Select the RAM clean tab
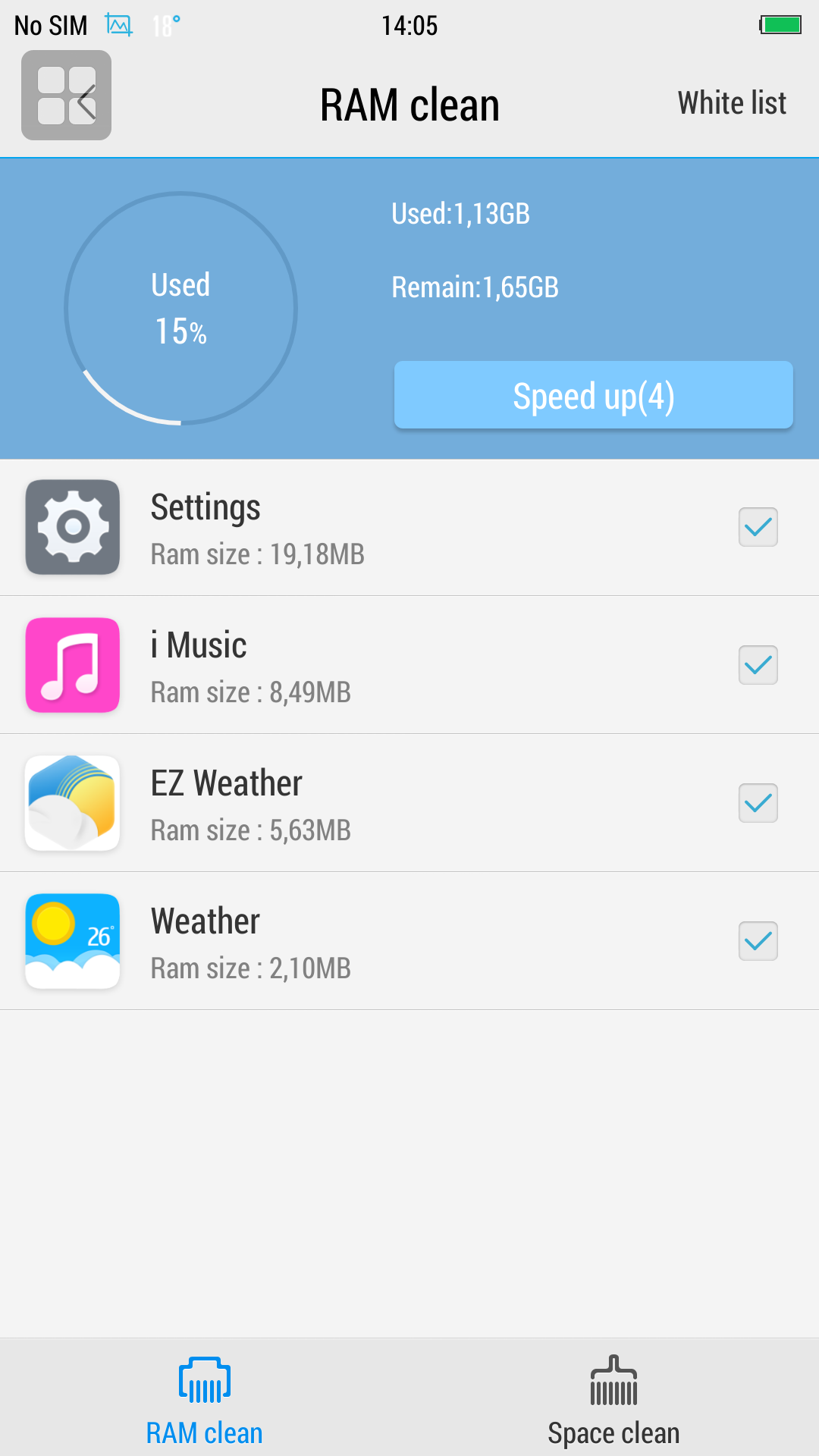Viewport: 819px width, 1456px height. 204,1401
